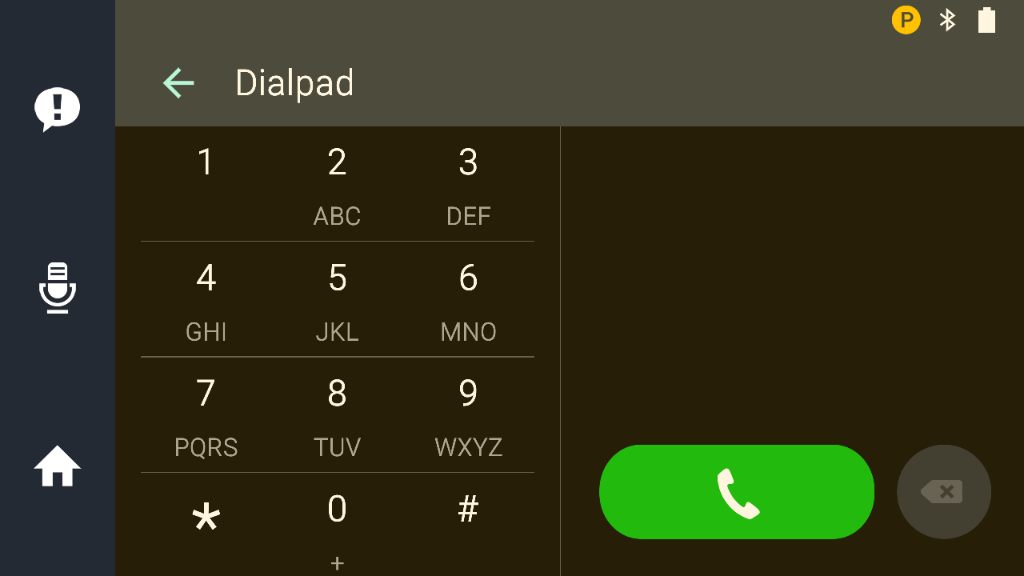Screen dimensions: 1024x576
Task: Tap the asterisk key
Action: pos(205,520)
